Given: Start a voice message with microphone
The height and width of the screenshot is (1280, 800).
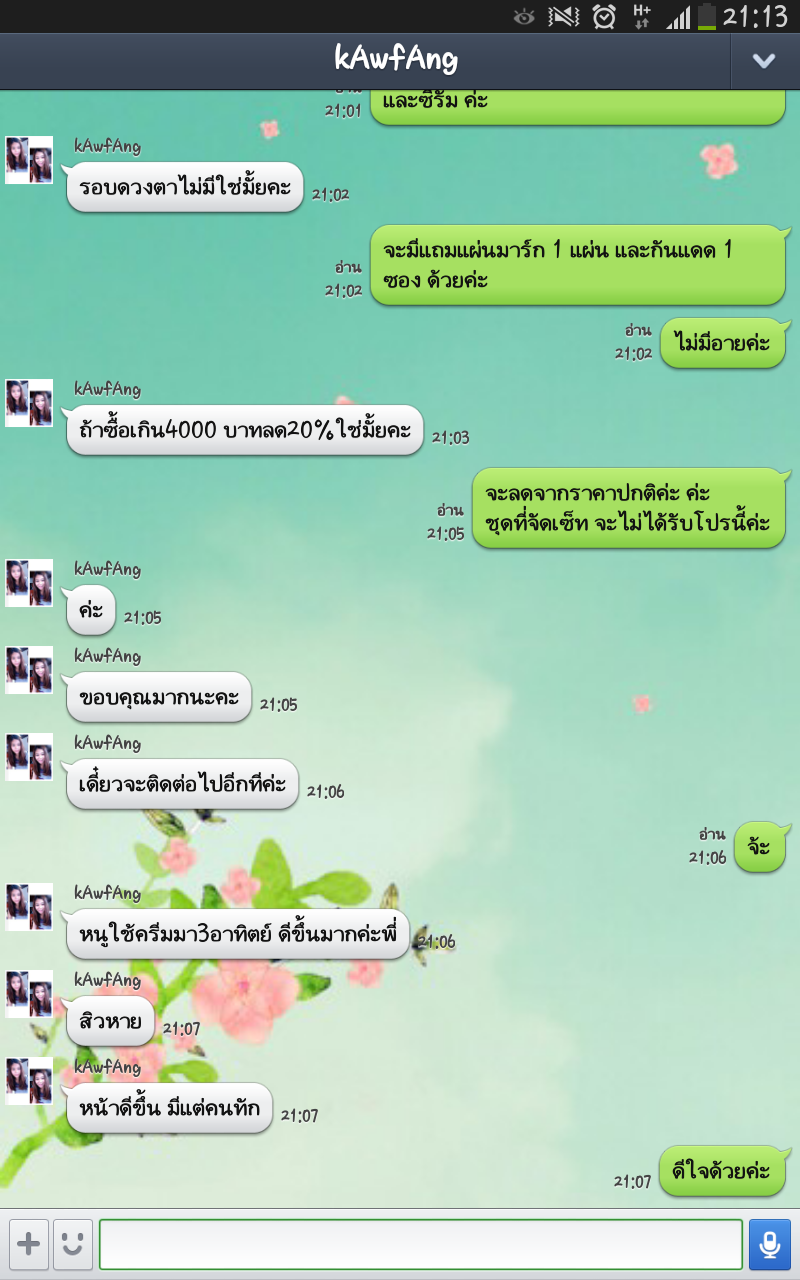Looking at the screenshot, I should (769, 1244).
